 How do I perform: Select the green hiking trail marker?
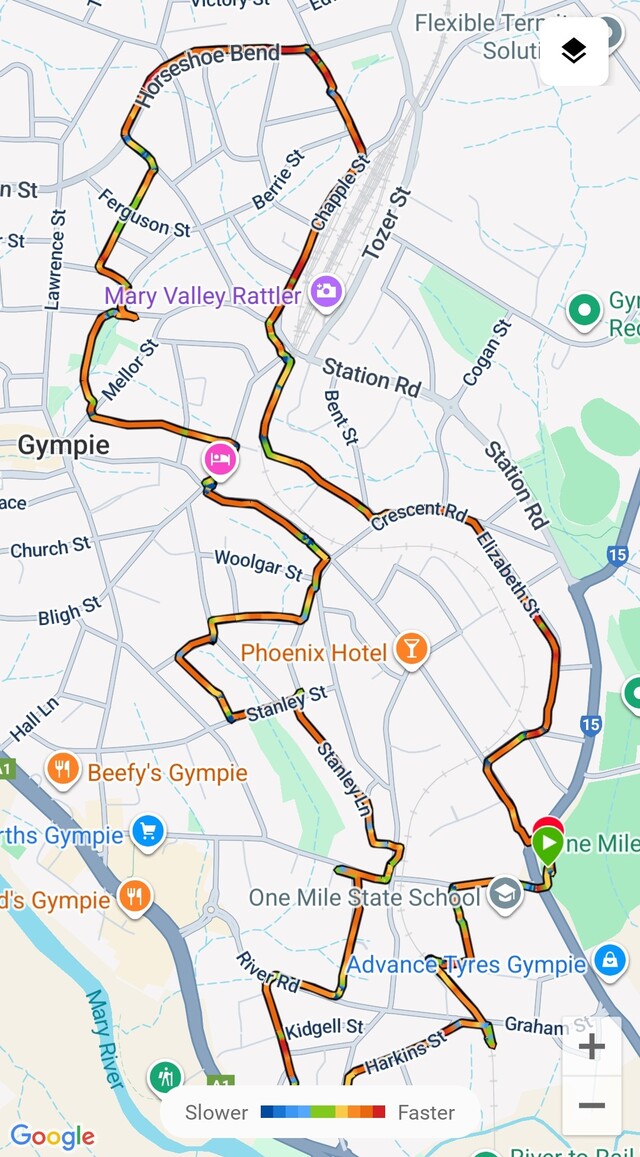[x=165, y=1076]
